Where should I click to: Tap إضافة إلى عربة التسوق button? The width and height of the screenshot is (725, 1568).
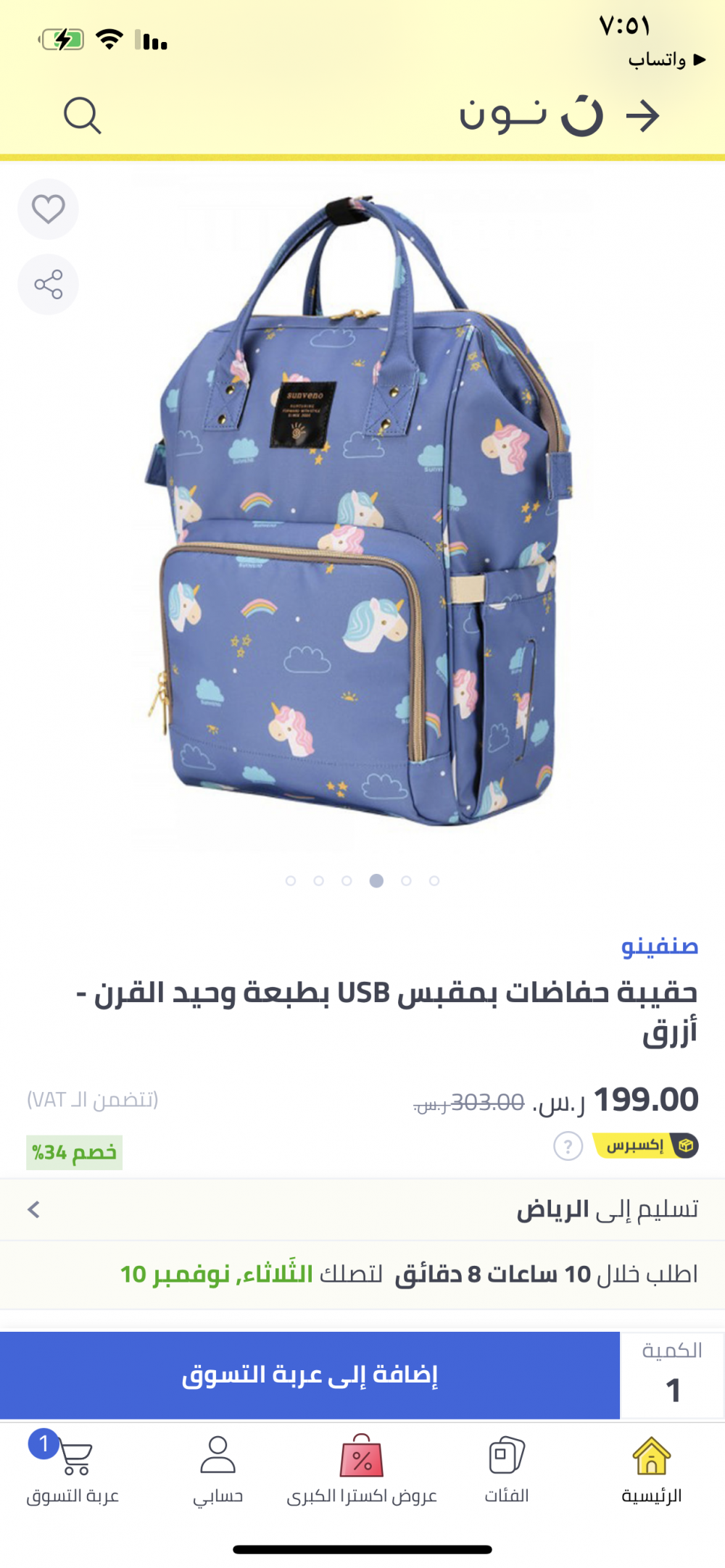[x=310, y=1375]
